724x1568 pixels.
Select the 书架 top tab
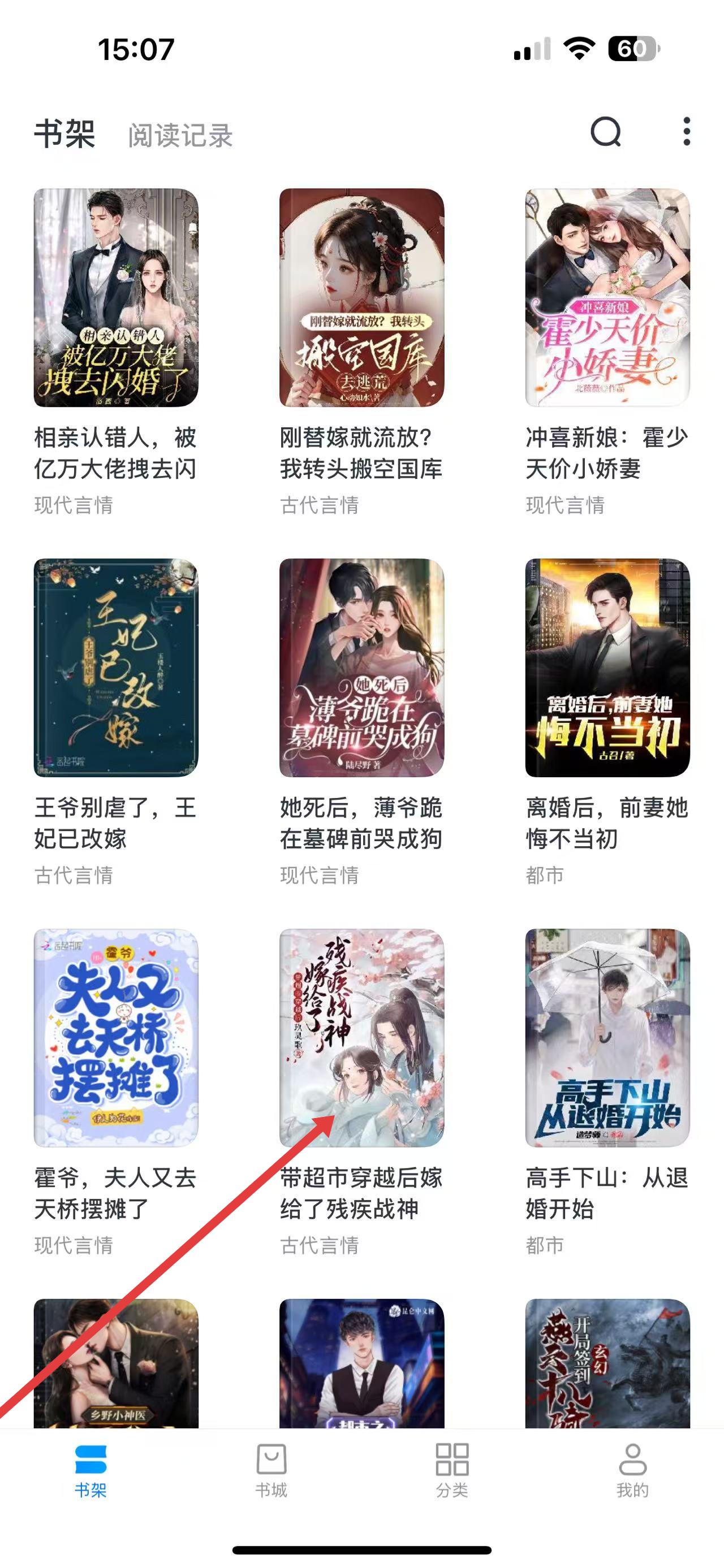[x=64, y=134]
